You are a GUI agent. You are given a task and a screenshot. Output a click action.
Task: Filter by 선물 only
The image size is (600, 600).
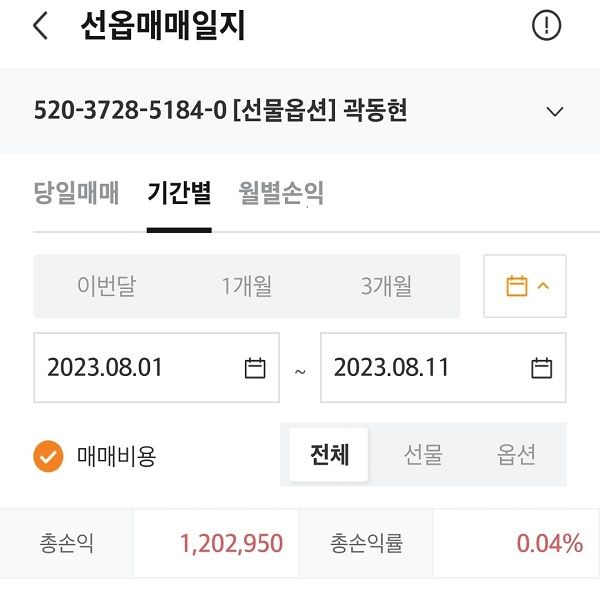(423, 456)
